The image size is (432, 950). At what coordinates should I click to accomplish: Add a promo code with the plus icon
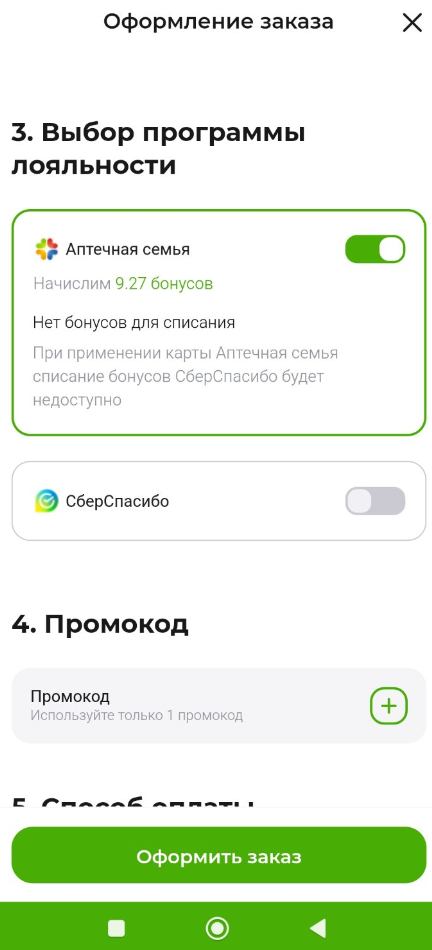(389, 706)
